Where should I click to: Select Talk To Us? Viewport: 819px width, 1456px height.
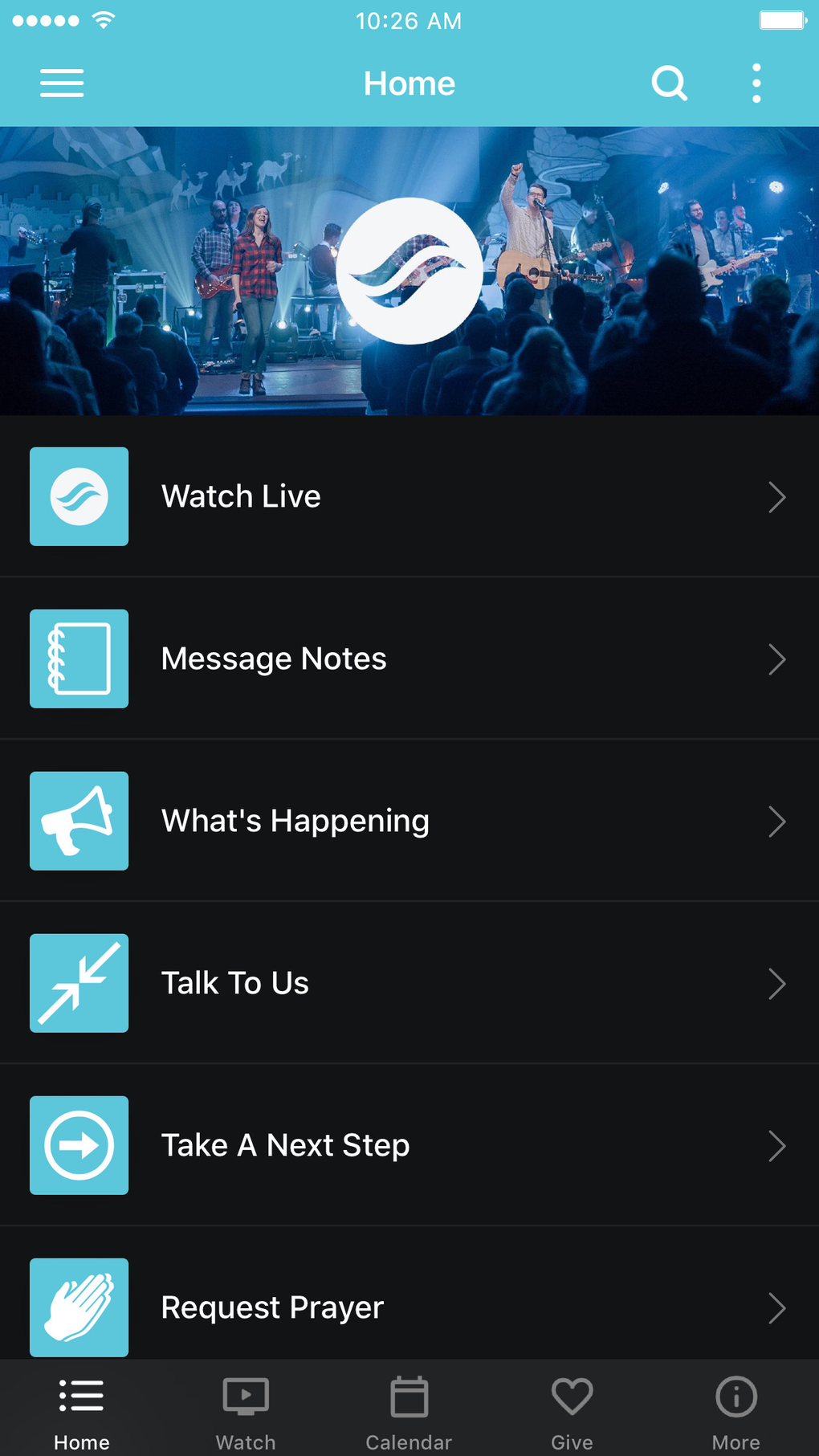409,983
